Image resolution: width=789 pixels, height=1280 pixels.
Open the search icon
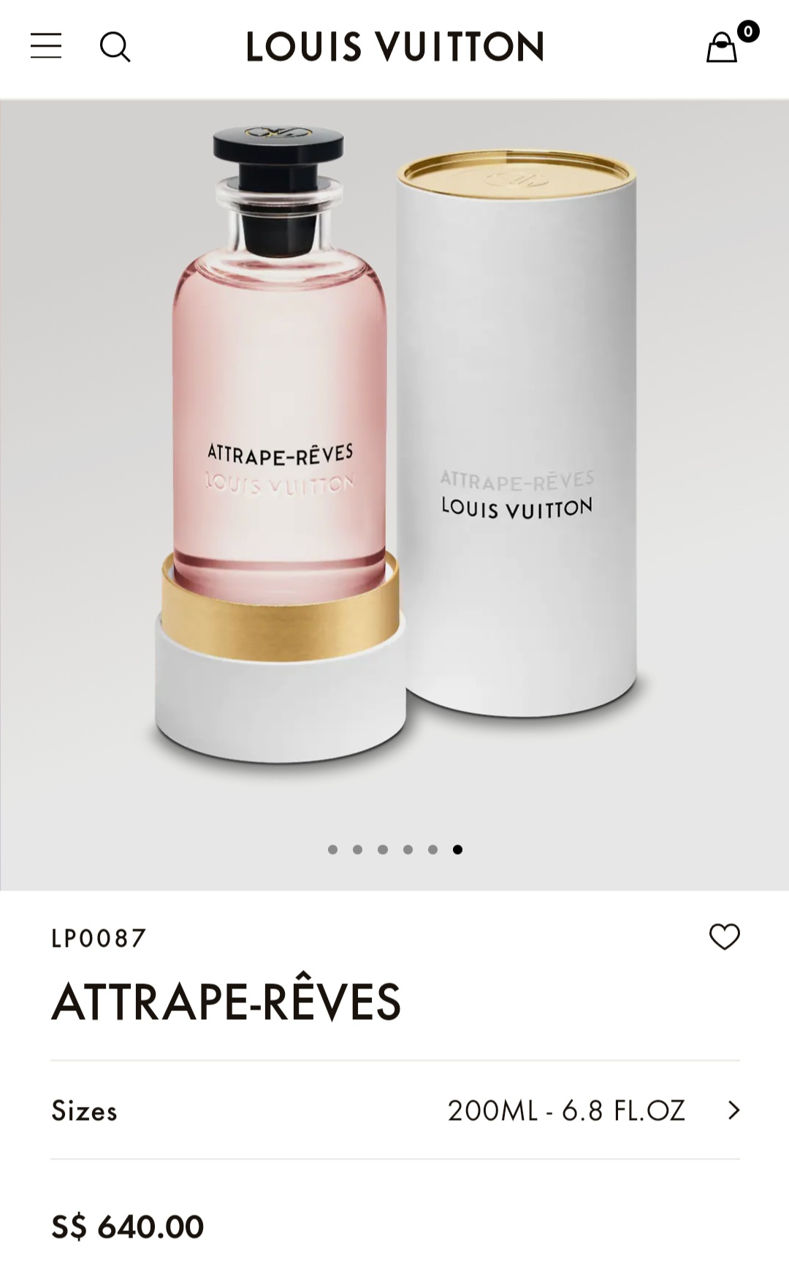[115, 47]
